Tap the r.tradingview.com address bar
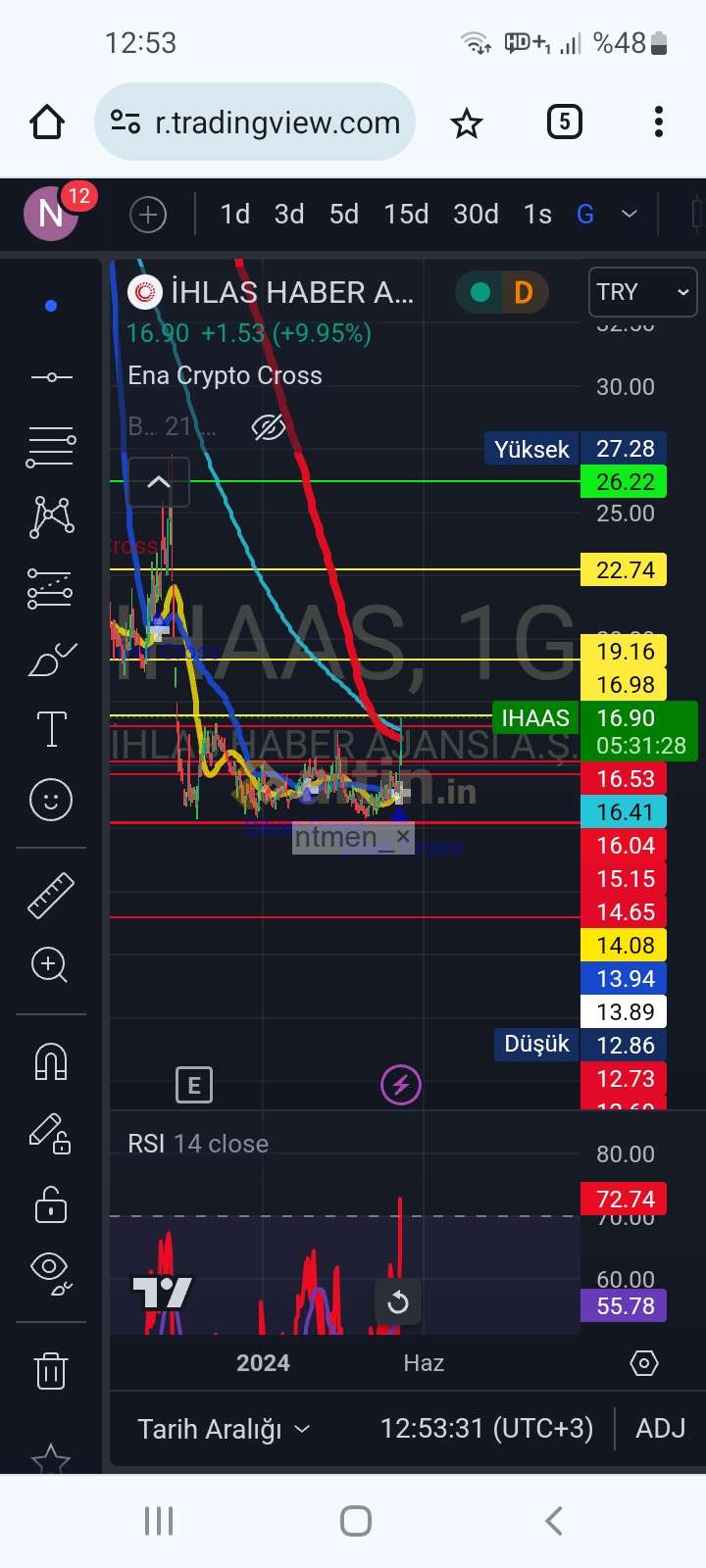The image size is (706, 1568). coord(255,122)
